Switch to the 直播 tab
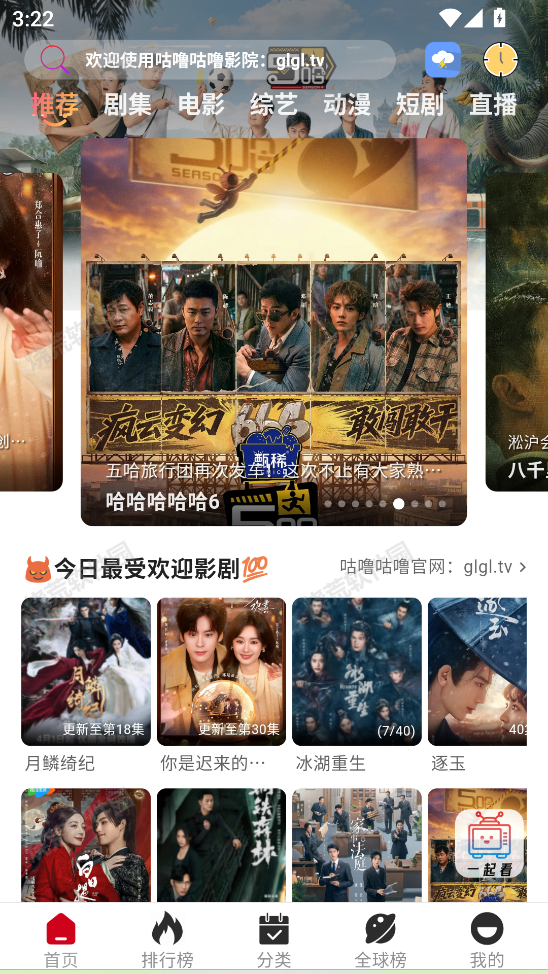Image resolution: width=548 pixels, height=974 pixels. [x=493, y=104]
